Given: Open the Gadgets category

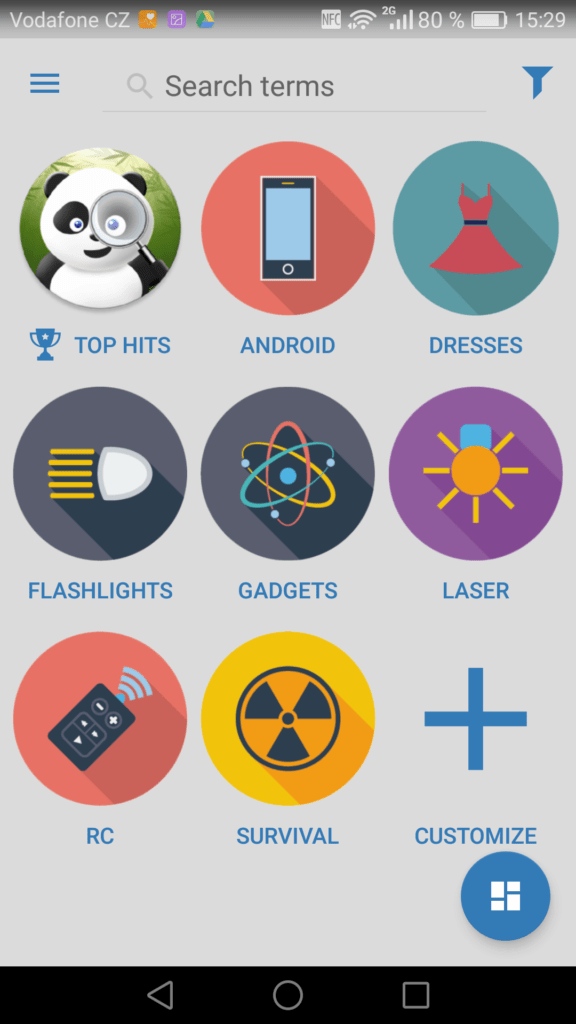Looking at the screenshot, I should point(288,473).
